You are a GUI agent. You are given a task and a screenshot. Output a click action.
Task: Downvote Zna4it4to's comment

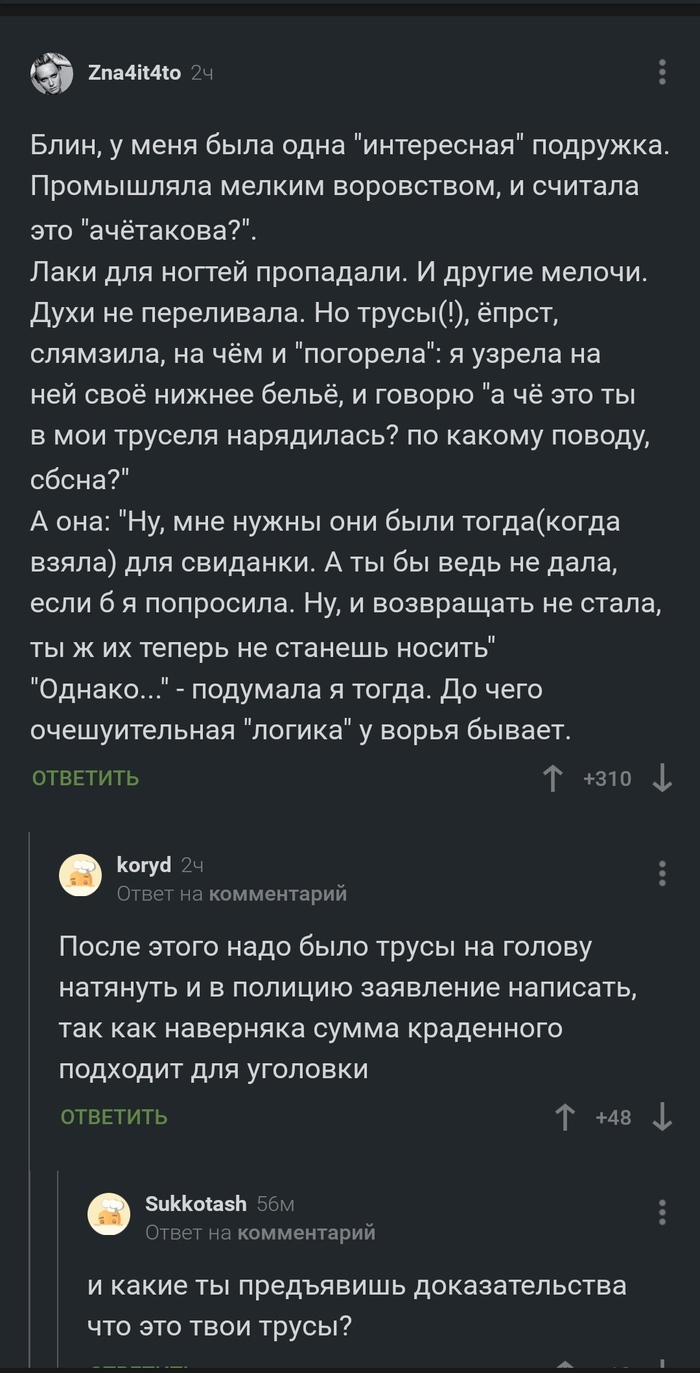pos(662,778)
